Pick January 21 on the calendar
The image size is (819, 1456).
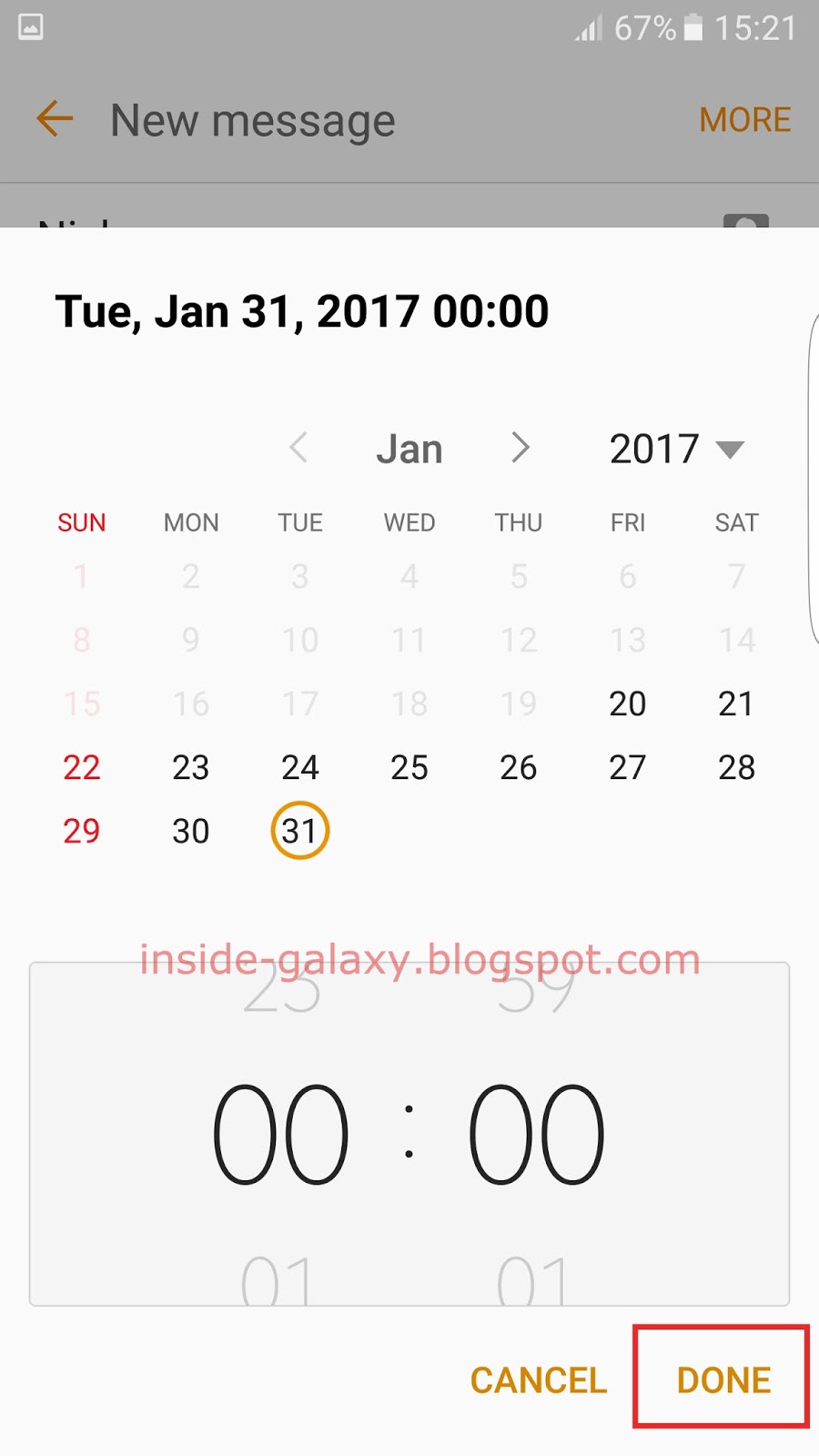pos(736,703)
